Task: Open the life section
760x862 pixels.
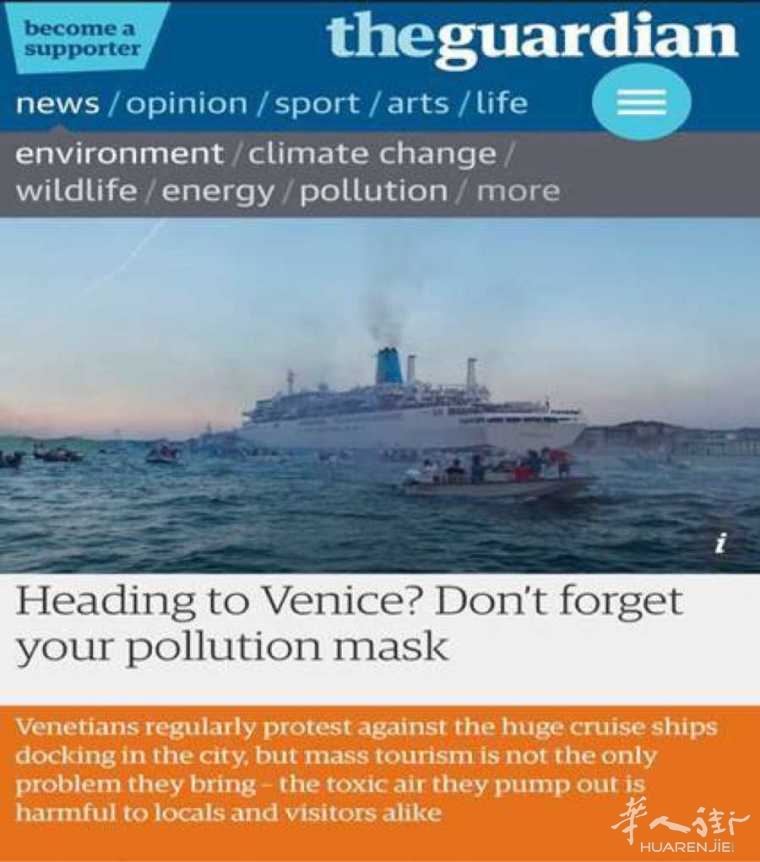Action: click(x=501, y=103)
